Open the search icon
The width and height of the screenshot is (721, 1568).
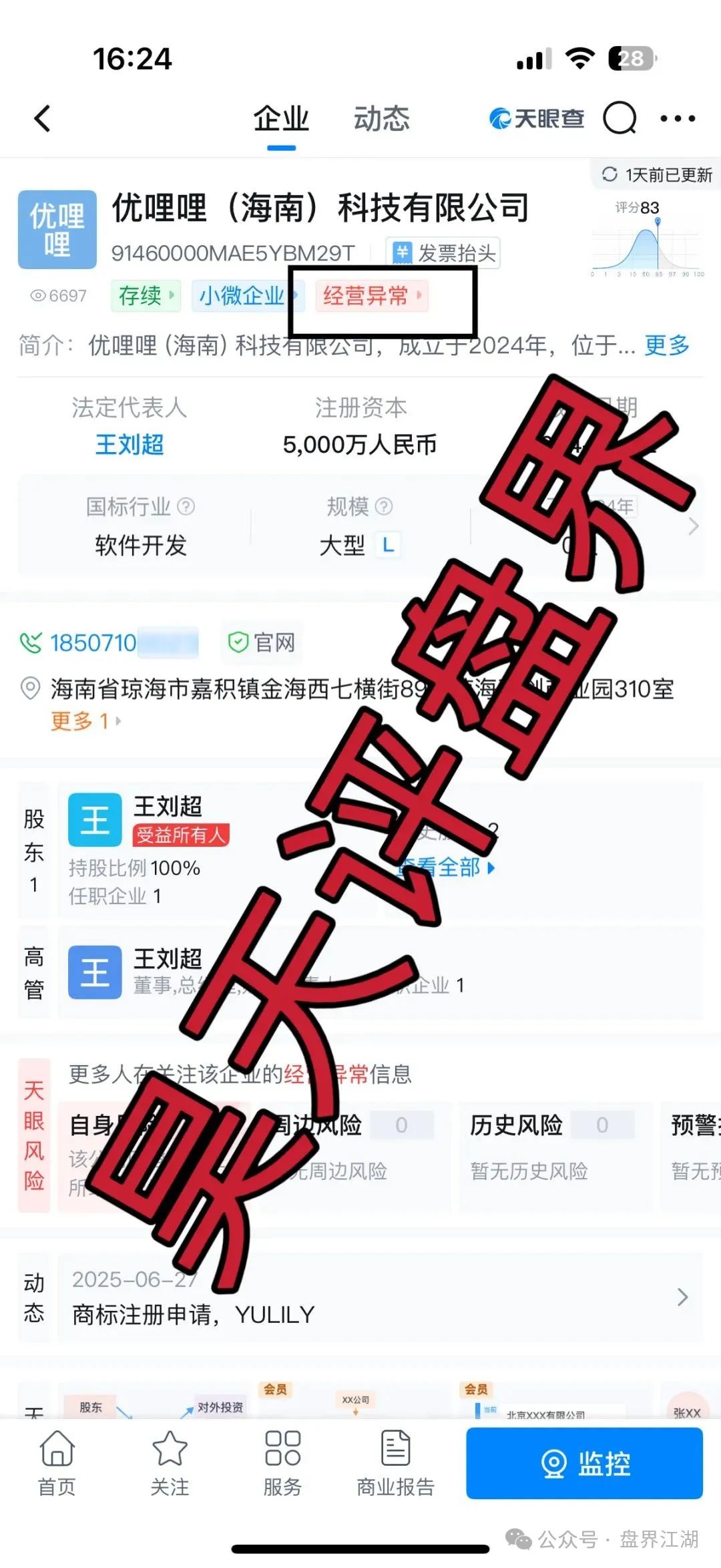[619, 119]
